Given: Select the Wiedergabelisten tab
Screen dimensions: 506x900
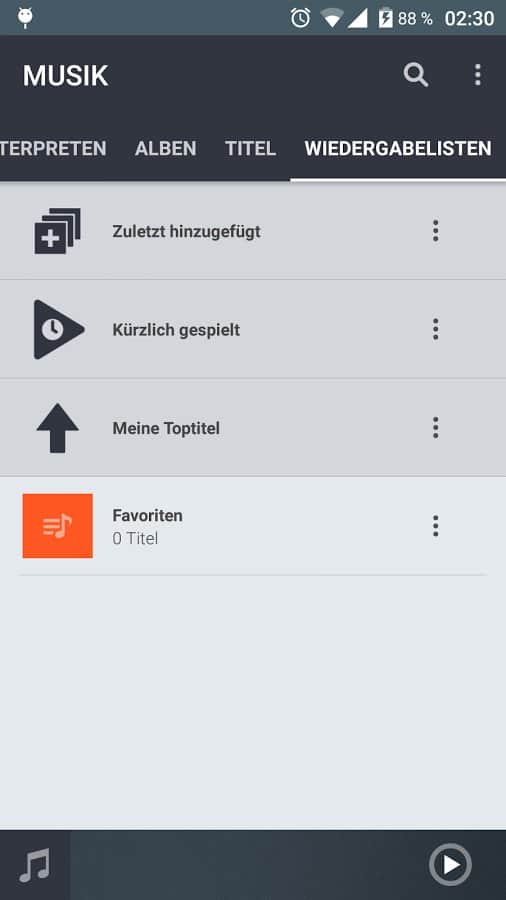Looking at the screenshot, I should pyautogui.click(x=398, y=148).
